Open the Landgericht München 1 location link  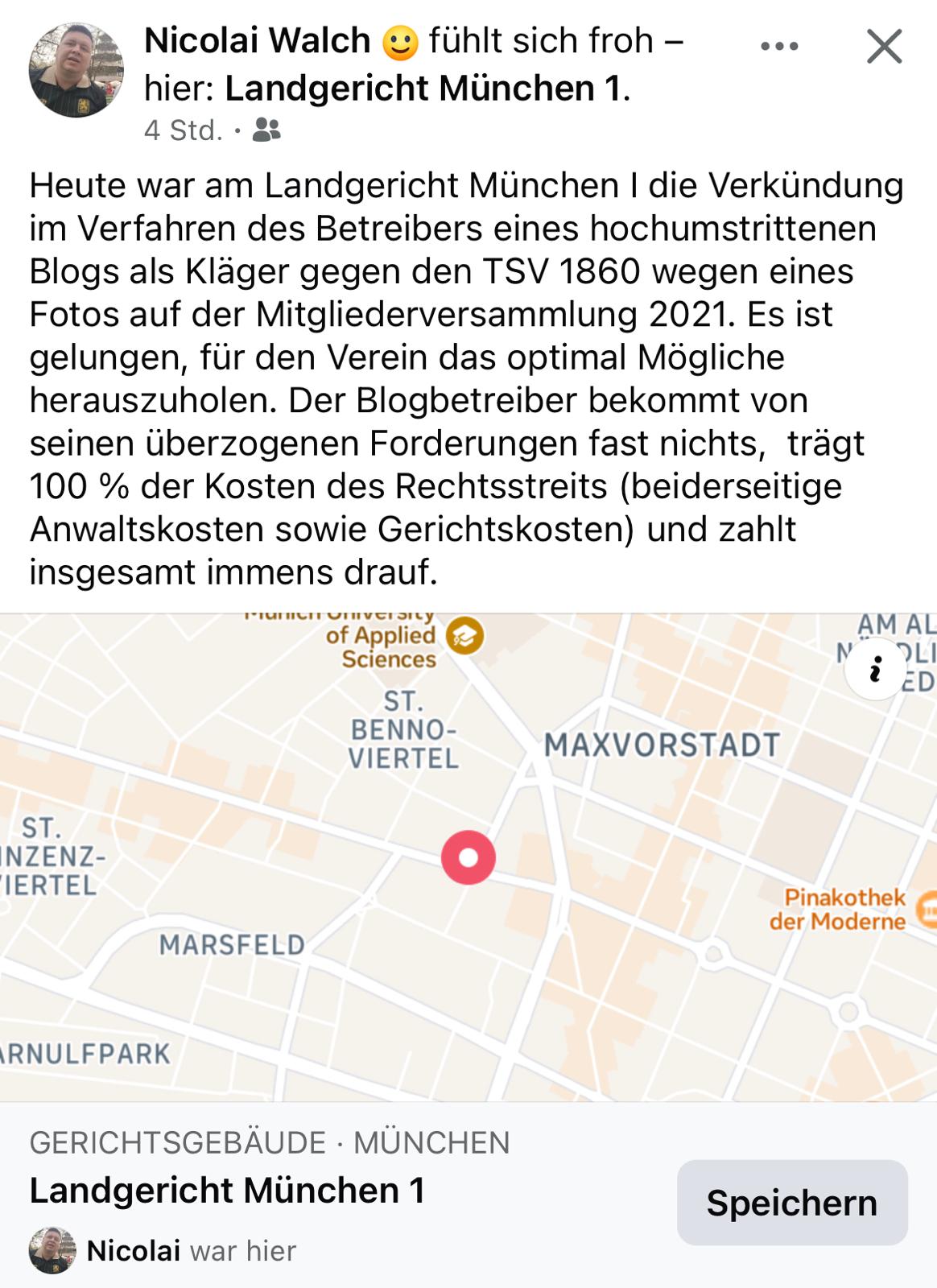click(423, 89)
